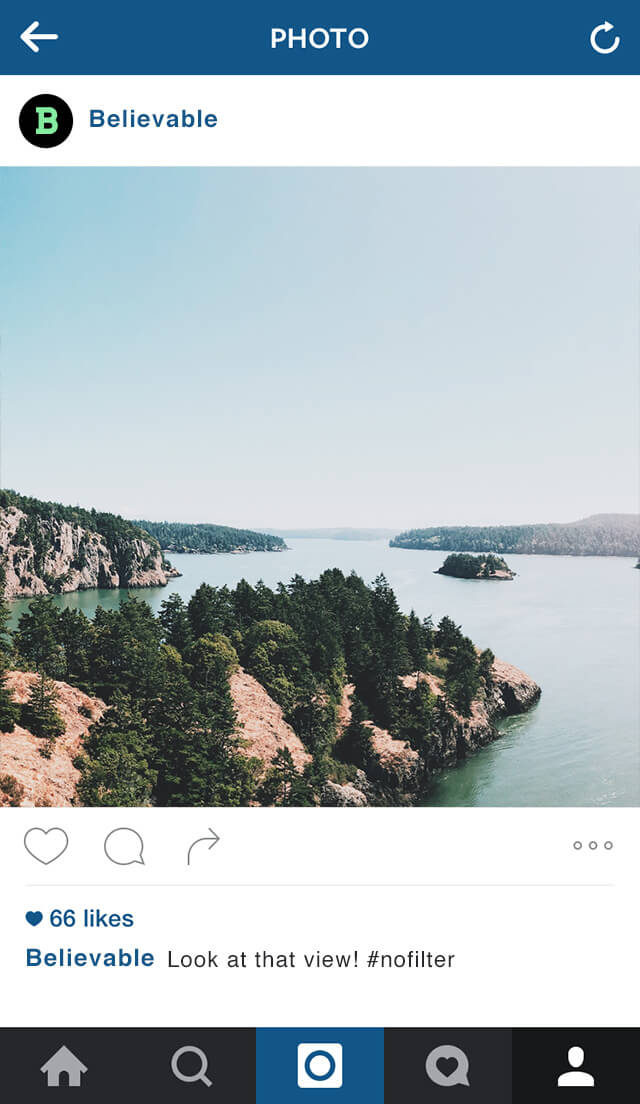Screen dimensions: 640x1104
Task: Open the Profile tab
Action: [x=576, y=1066]
